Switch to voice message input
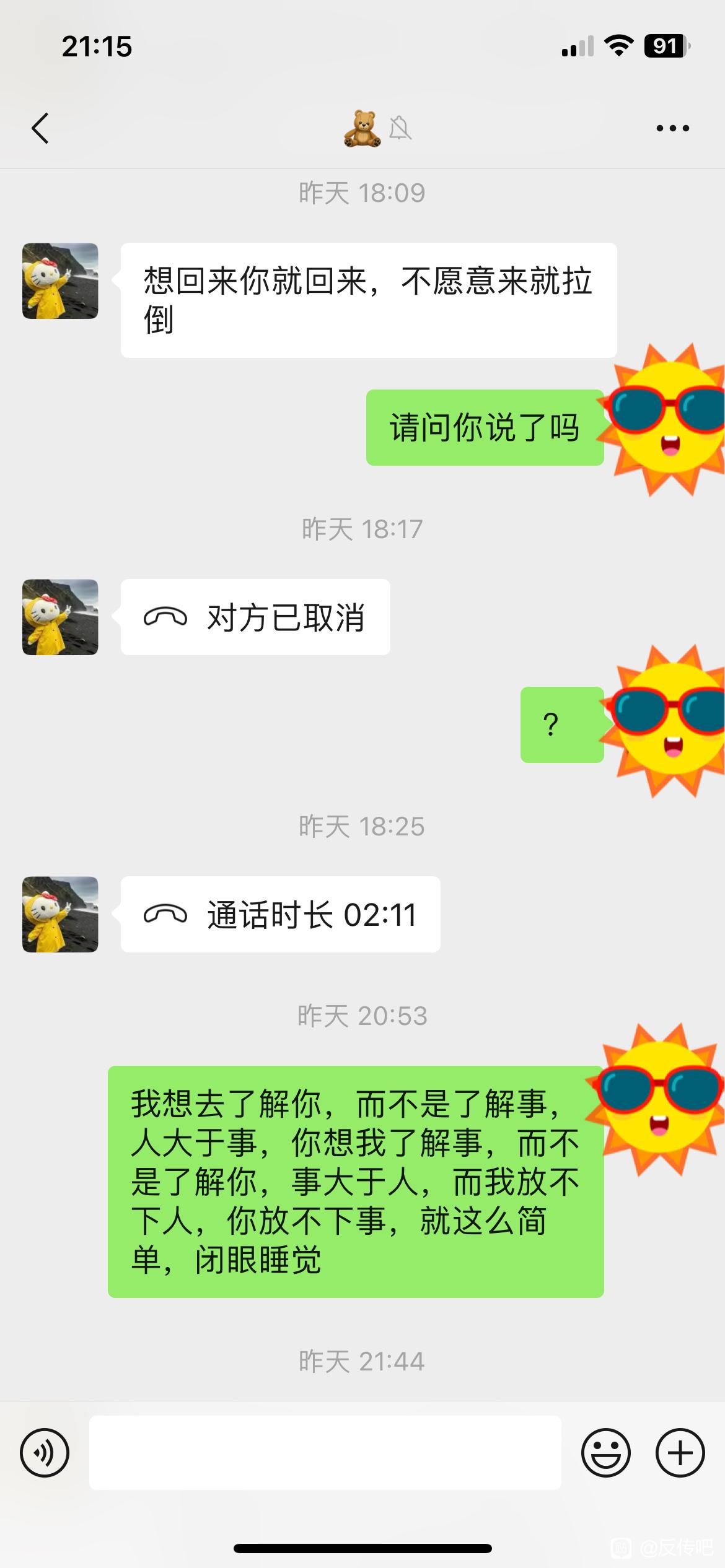Viewport: 725px width, 1568px height. 45,1453
